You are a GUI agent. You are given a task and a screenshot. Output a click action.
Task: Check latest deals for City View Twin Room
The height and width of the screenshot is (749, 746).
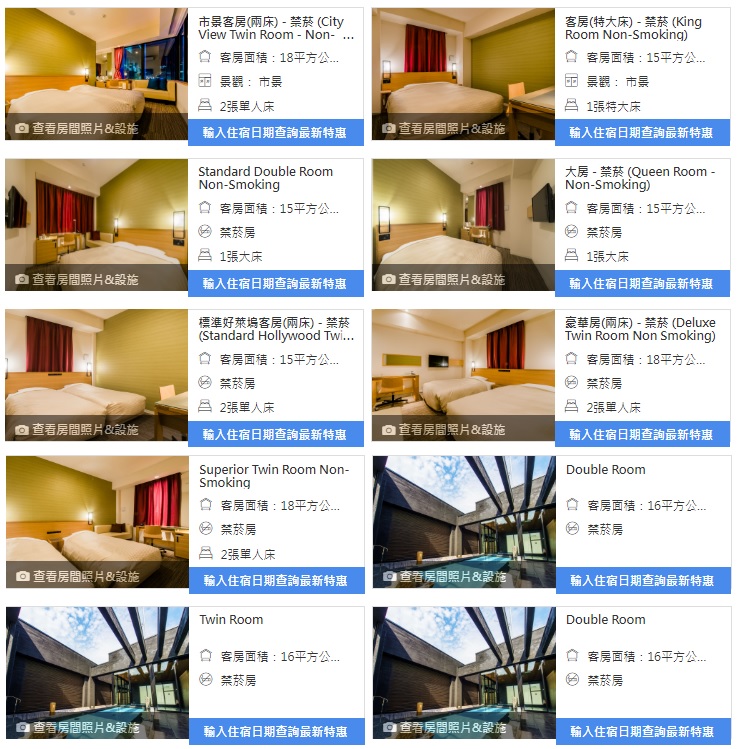(275, 132)
